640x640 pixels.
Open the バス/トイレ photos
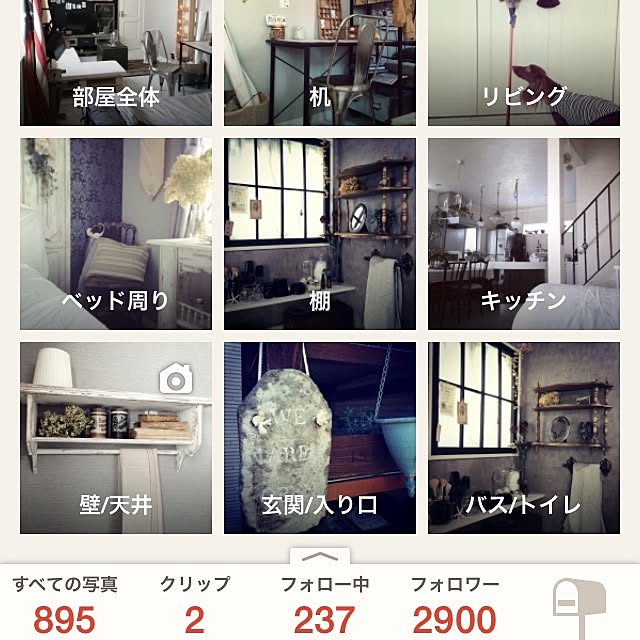524,438
